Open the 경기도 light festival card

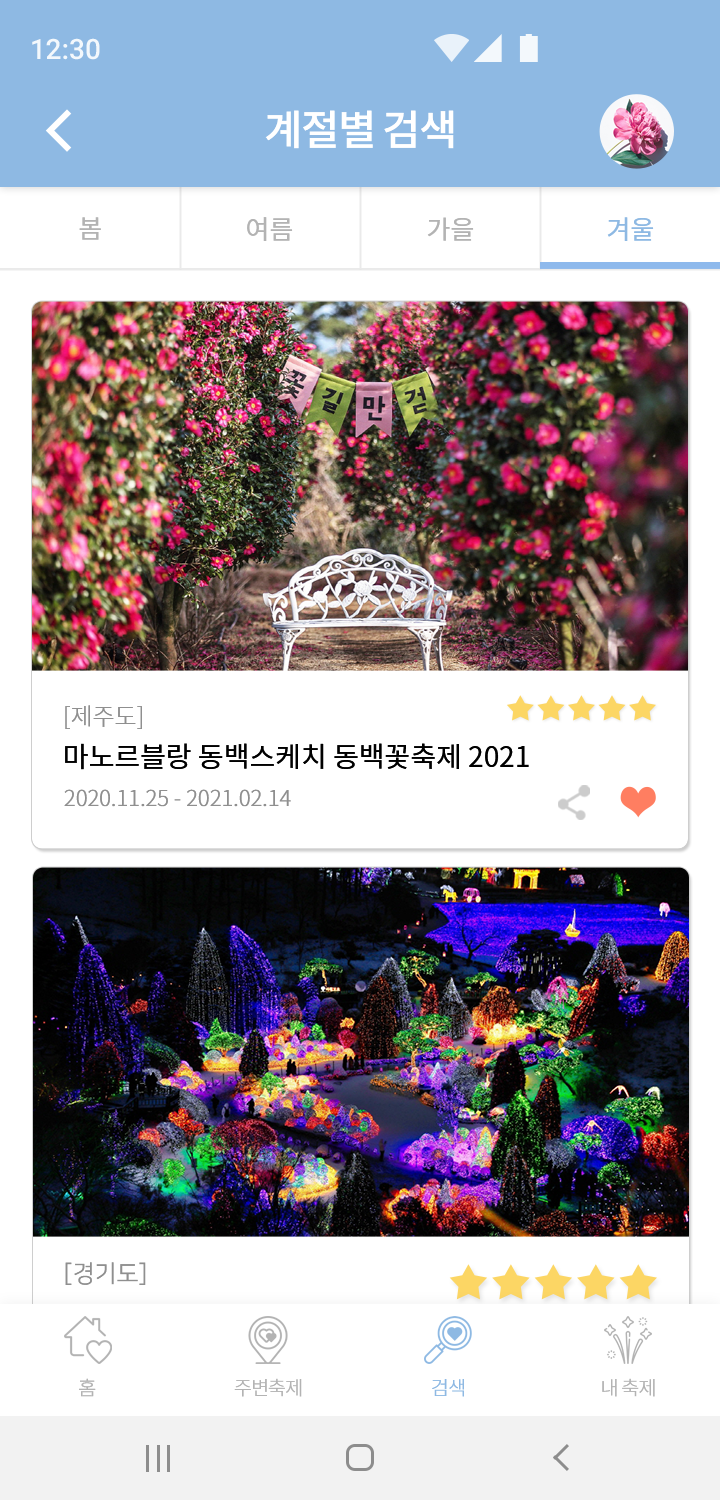pos(360,1050)
